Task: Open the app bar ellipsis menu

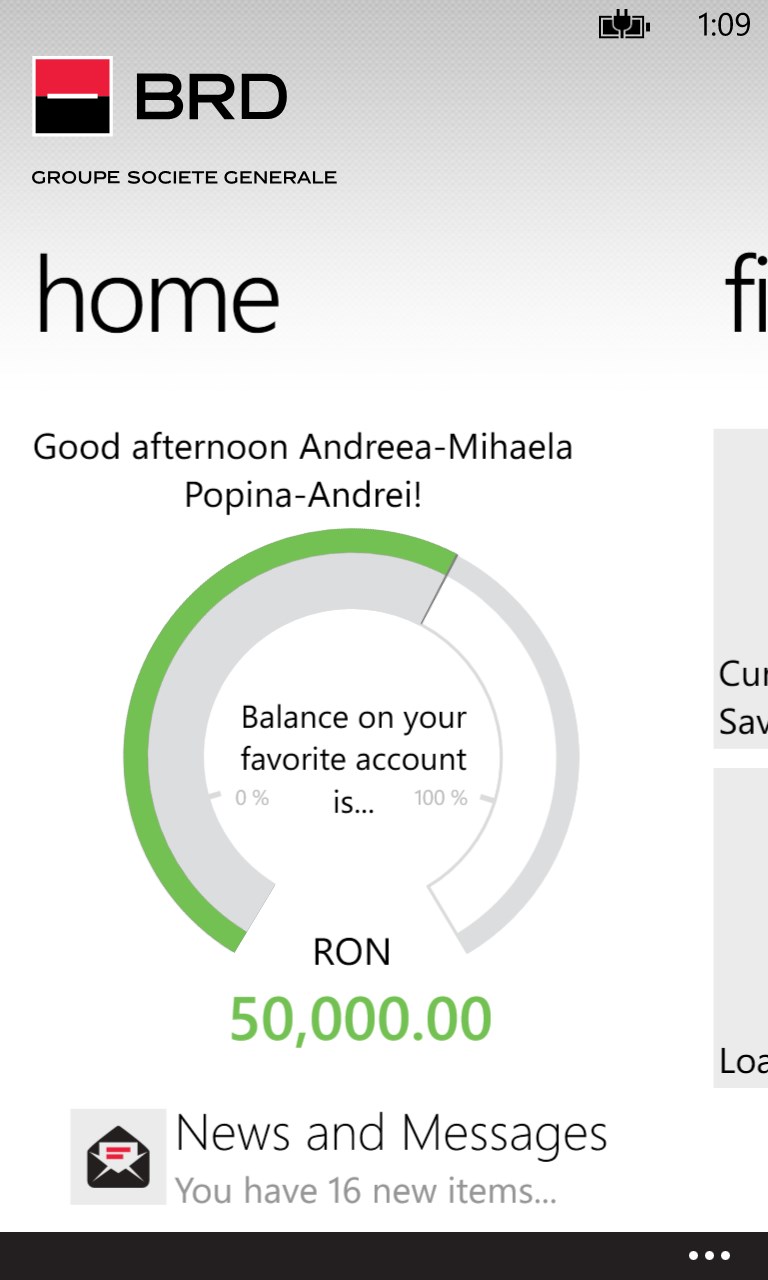Action: tap(709, 1256)
